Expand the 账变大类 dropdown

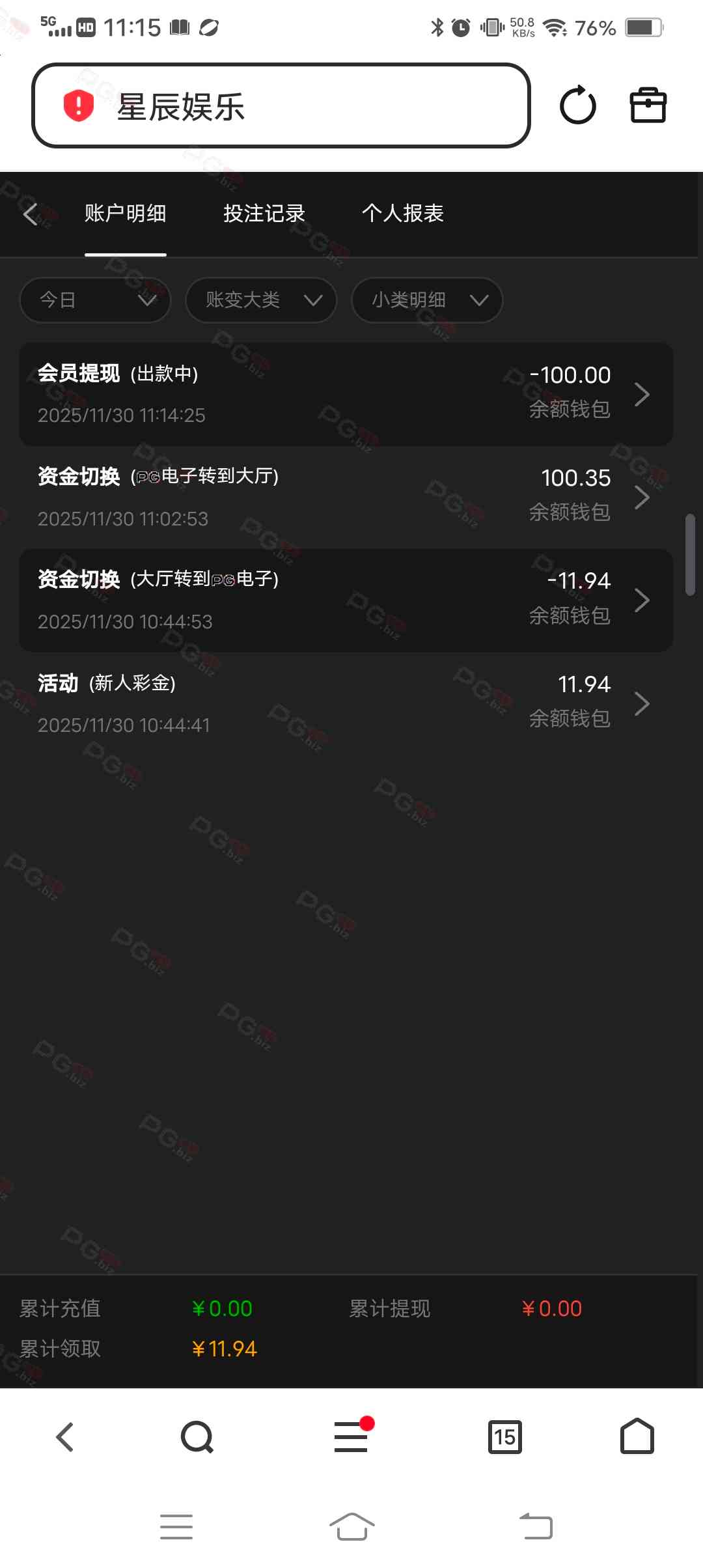[x=261, y=300]
